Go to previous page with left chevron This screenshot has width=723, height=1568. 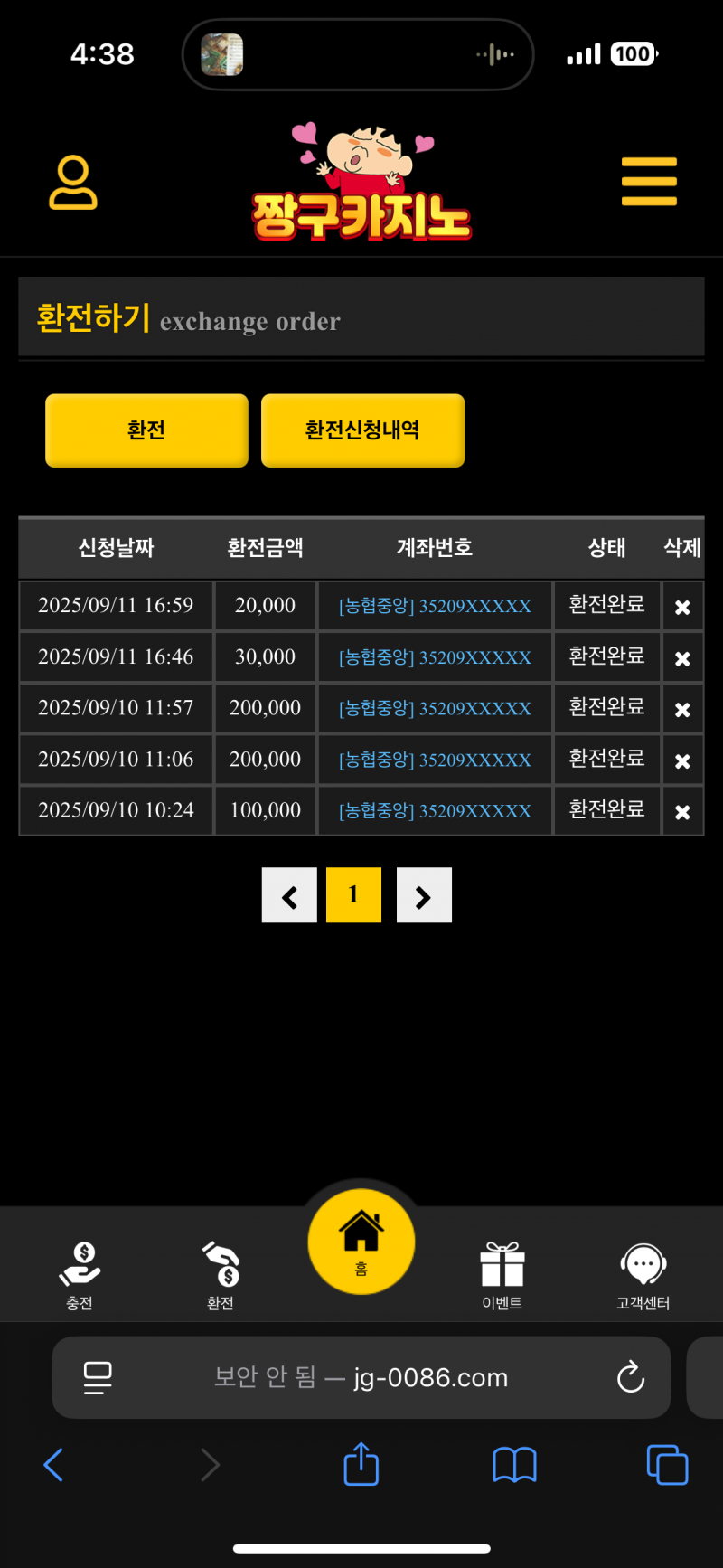point(289,895)
